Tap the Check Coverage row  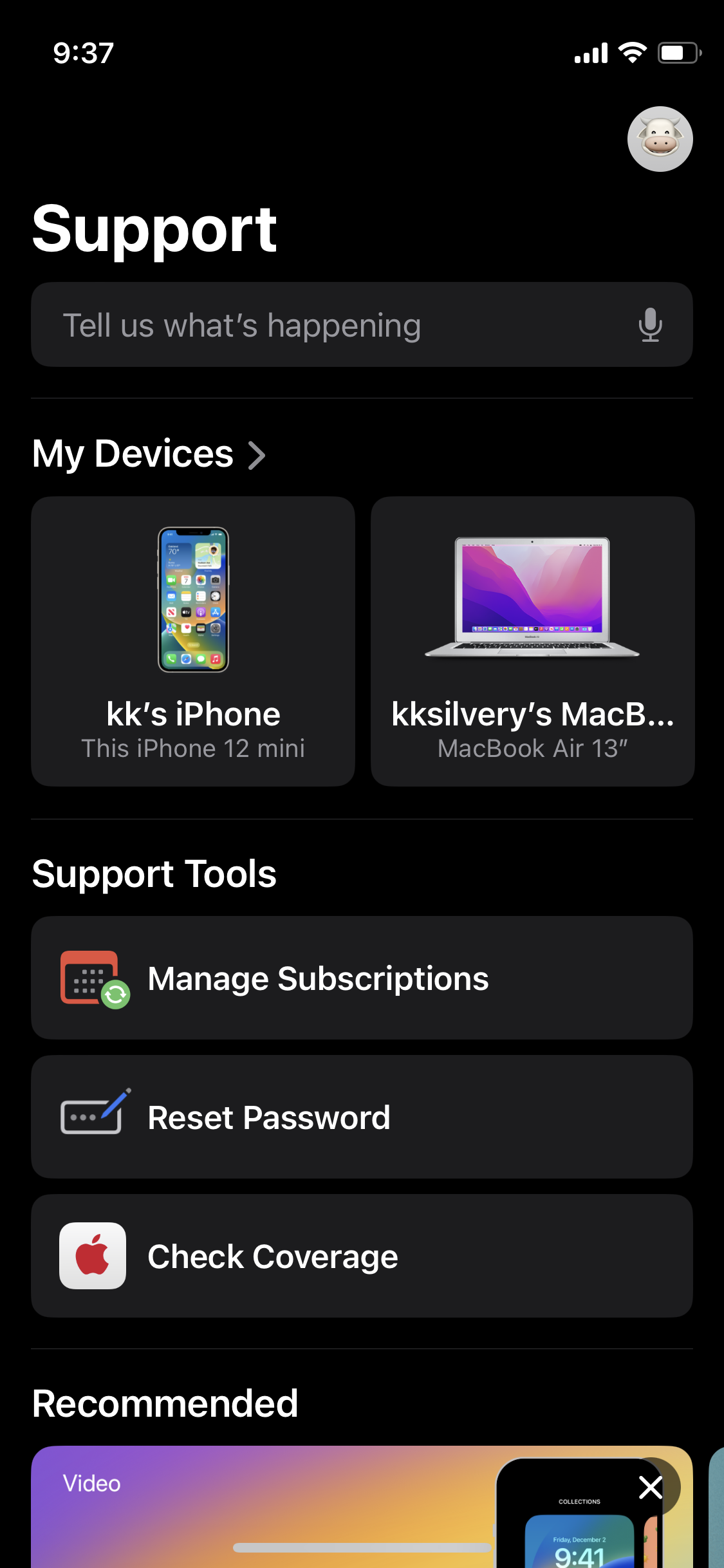pyautogui.click(x=362, y=1256)
